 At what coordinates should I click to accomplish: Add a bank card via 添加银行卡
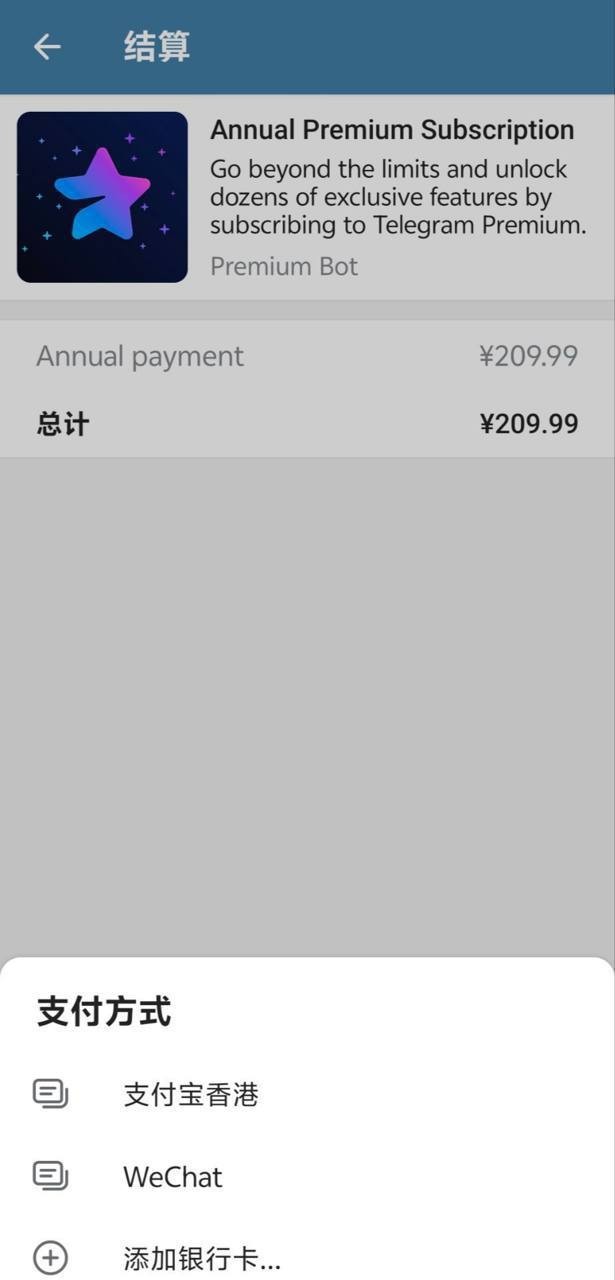pos(200,1258)
